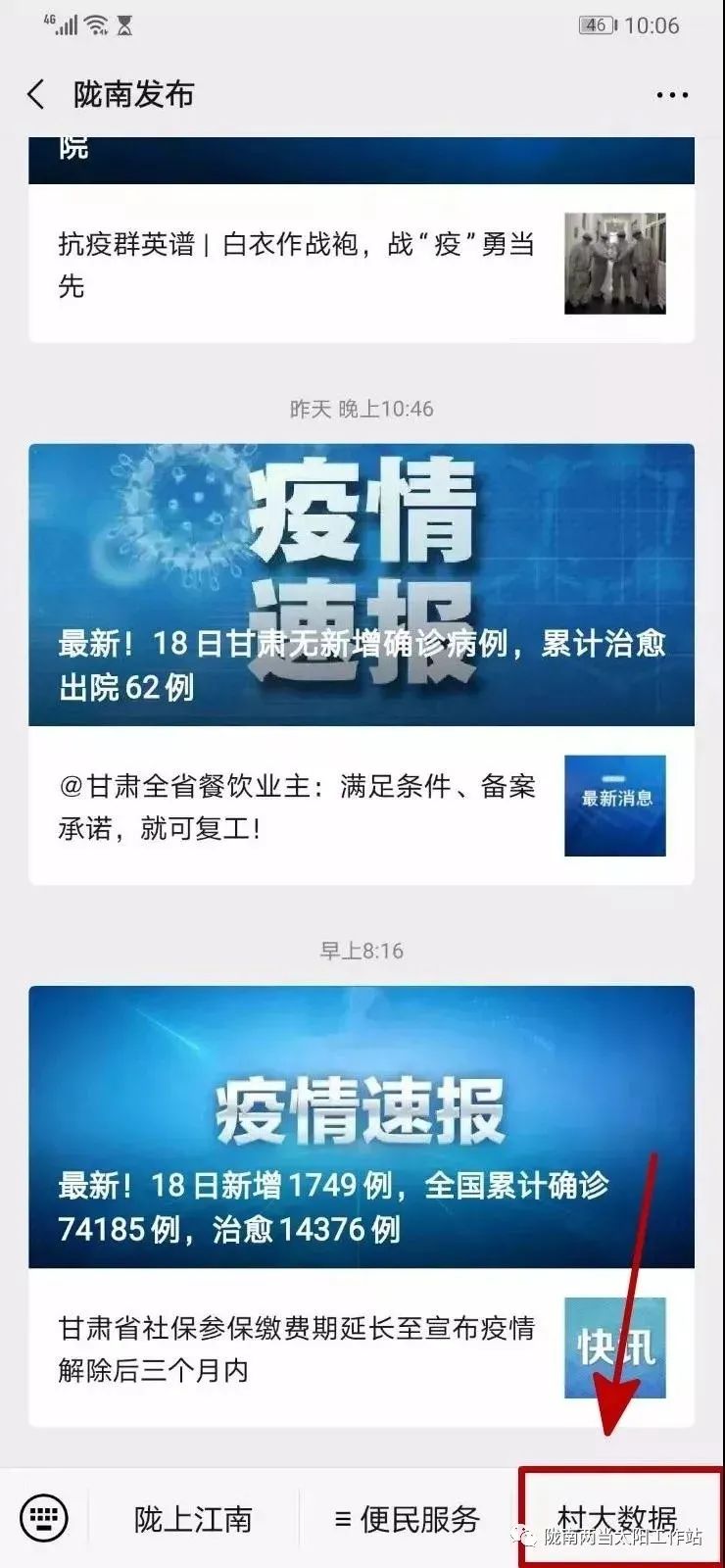Image resolution: width=725 pixels, height=1568 pixels.
Task: Open 18日甘肃无新增确诊病例 article card
Action: [362, 585]
